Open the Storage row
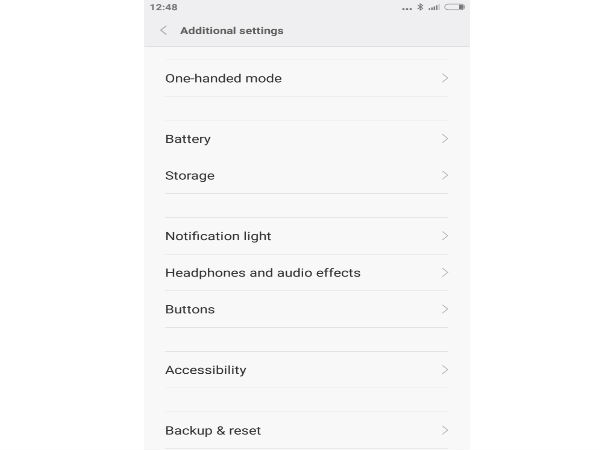Image resolution: width=600 pixels, height=450 pixels. (x=305, y=175)
